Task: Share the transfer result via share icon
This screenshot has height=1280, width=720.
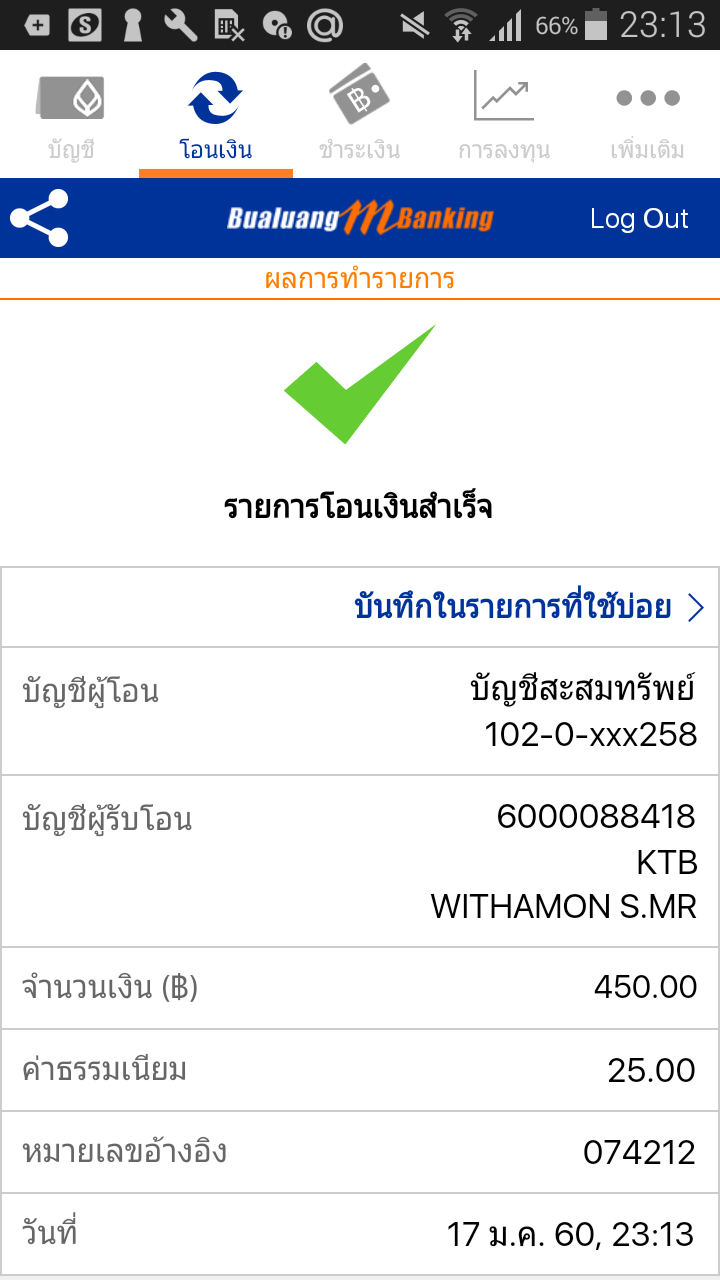Action: click(39, 218)
